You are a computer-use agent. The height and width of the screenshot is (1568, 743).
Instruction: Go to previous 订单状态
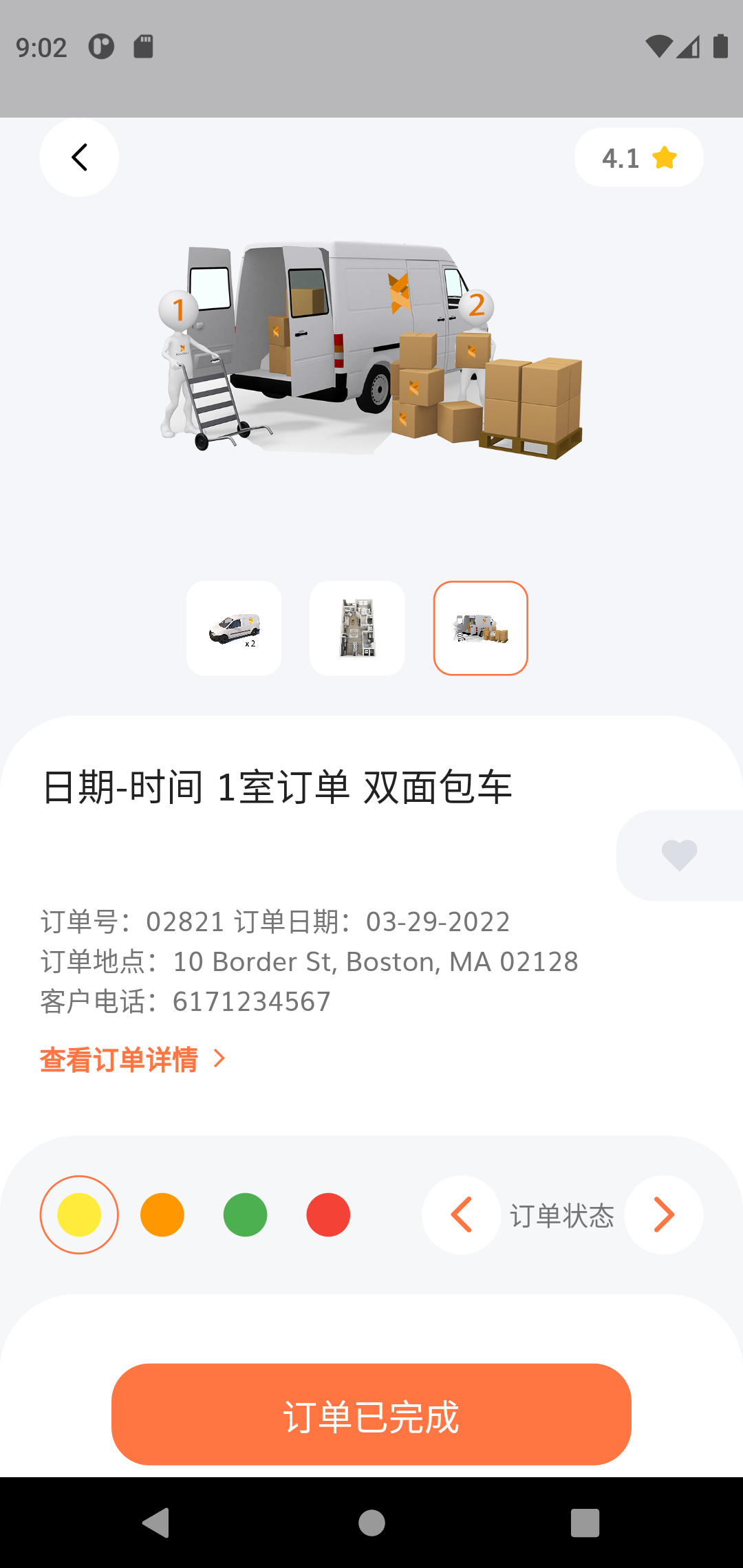coord(461,1215)
